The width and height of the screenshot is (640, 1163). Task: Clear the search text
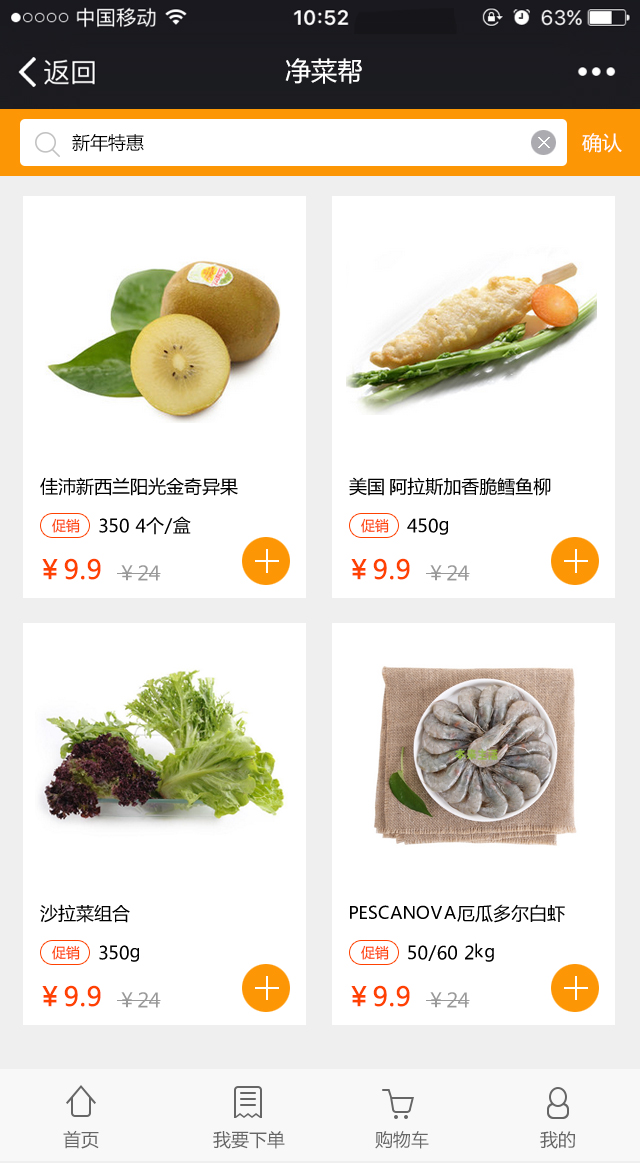coord(543,143)
